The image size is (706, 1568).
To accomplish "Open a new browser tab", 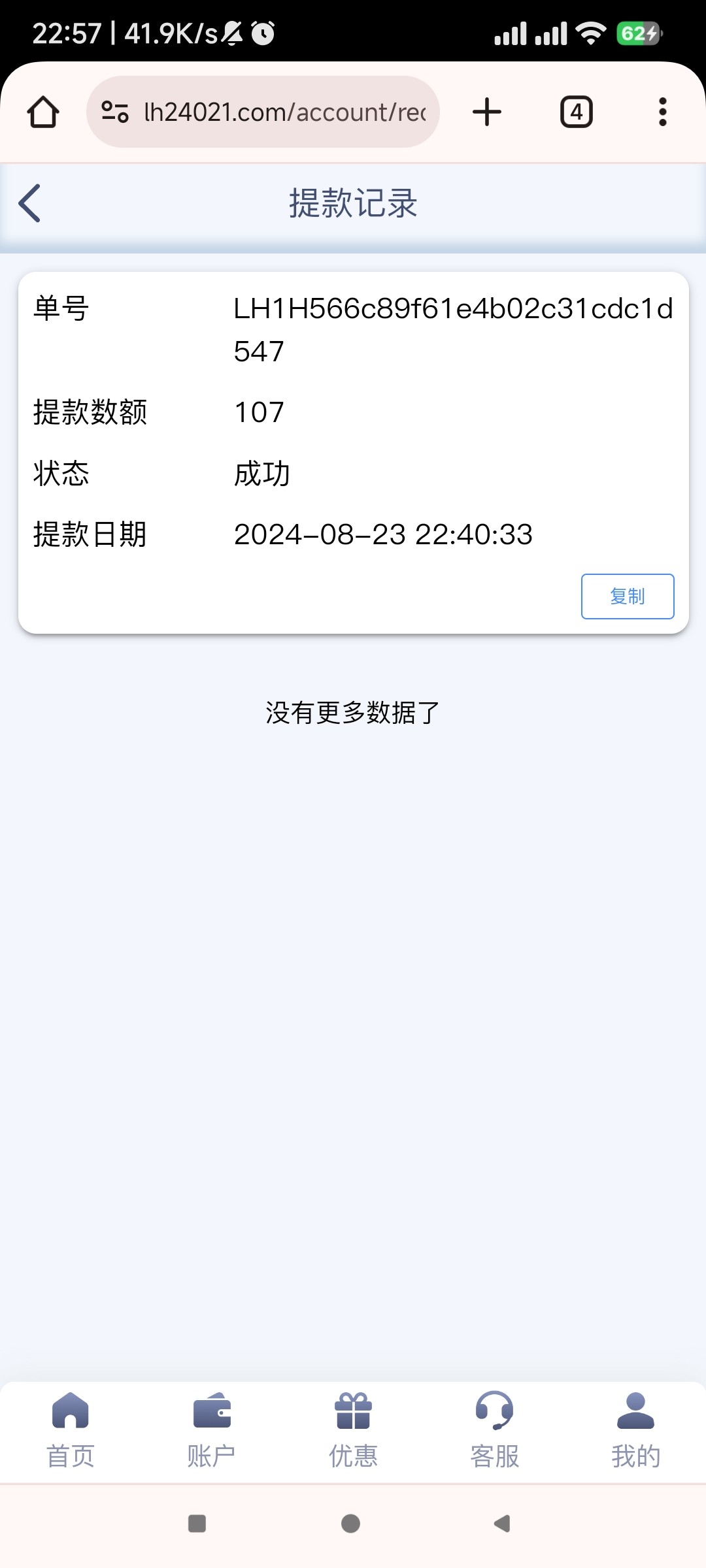I will tap(487, 112).
